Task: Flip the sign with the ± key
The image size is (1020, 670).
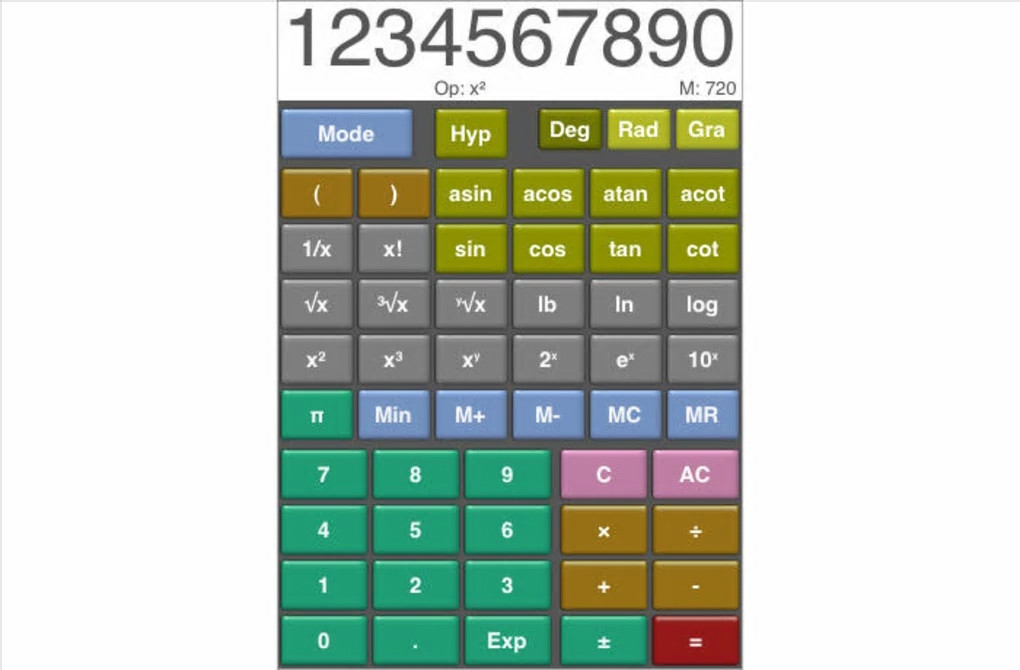Action: (x=603, y=641)
